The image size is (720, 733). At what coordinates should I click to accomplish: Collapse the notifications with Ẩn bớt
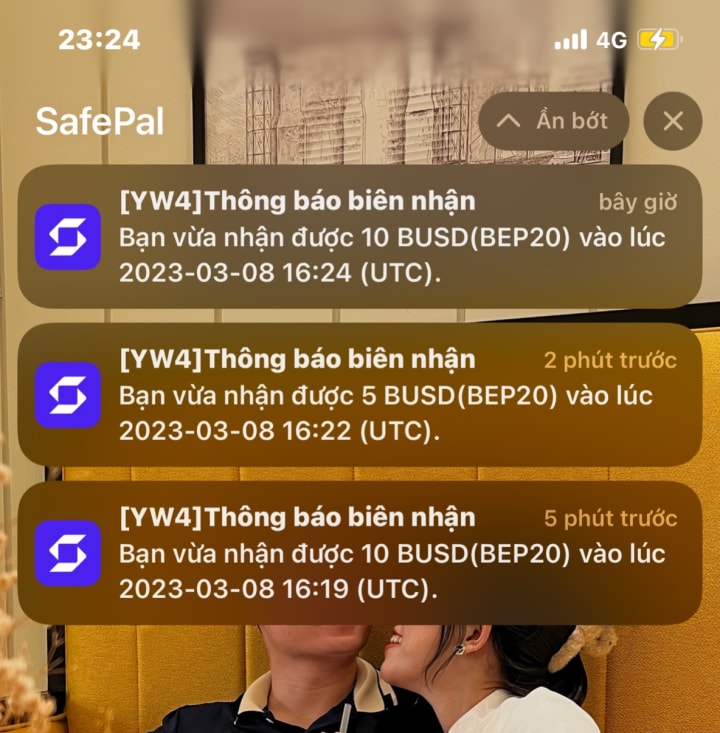tap(553, 121)
